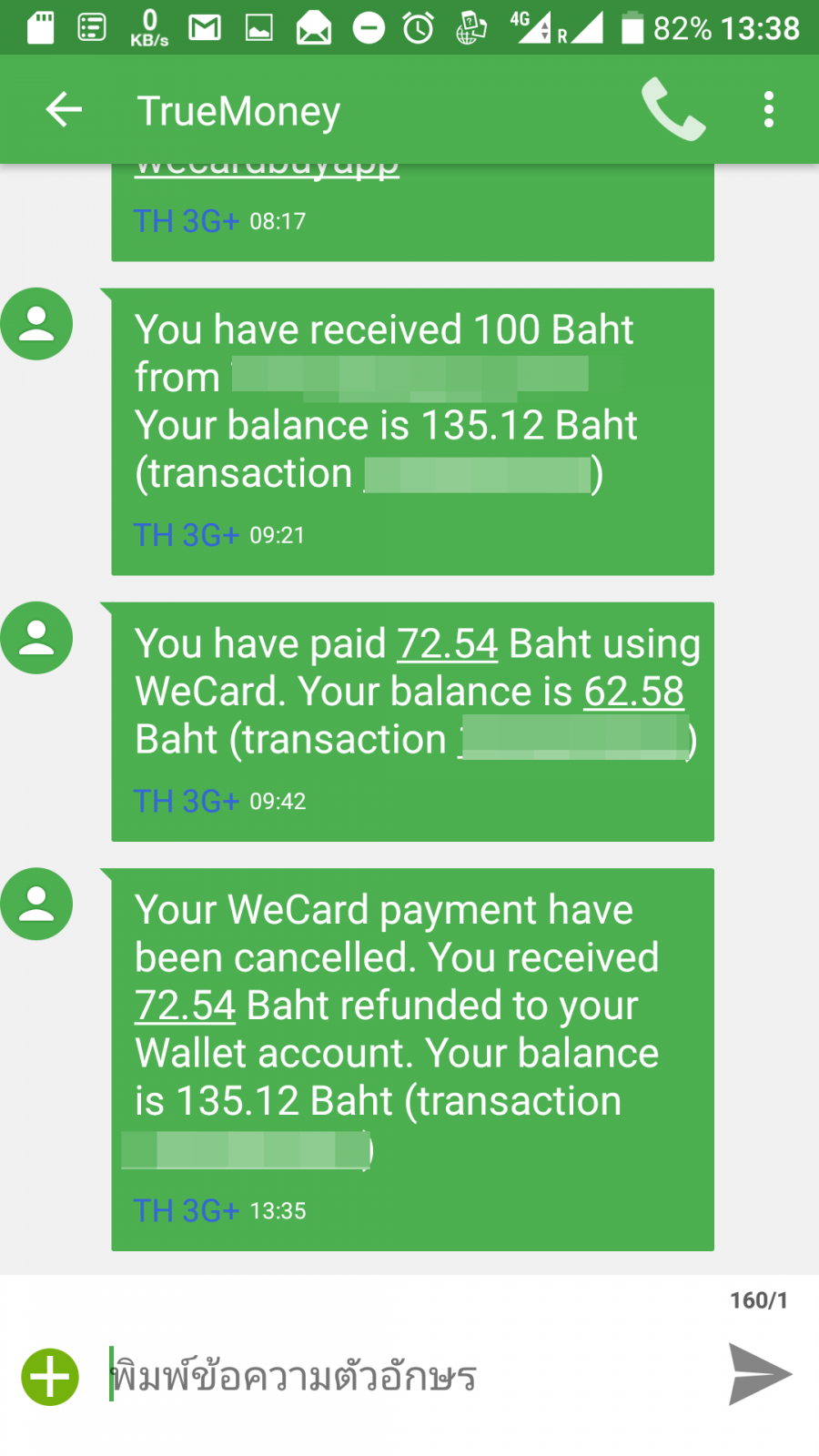Open the overflow menu
This screenshot has width=819, height=1456.
(x=769, y=110)
